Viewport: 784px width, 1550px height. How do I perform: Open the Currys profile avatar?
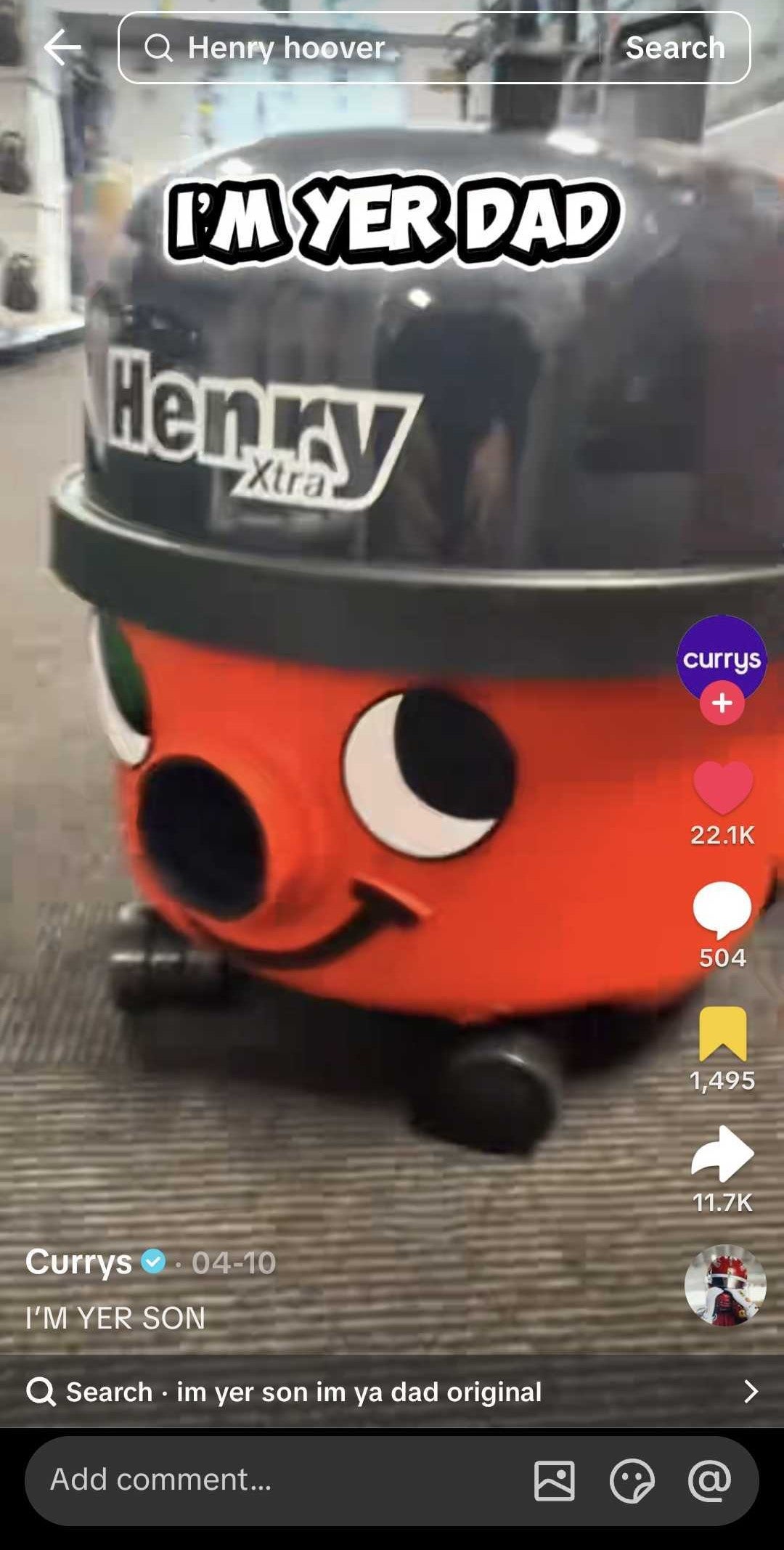(722, 658)
